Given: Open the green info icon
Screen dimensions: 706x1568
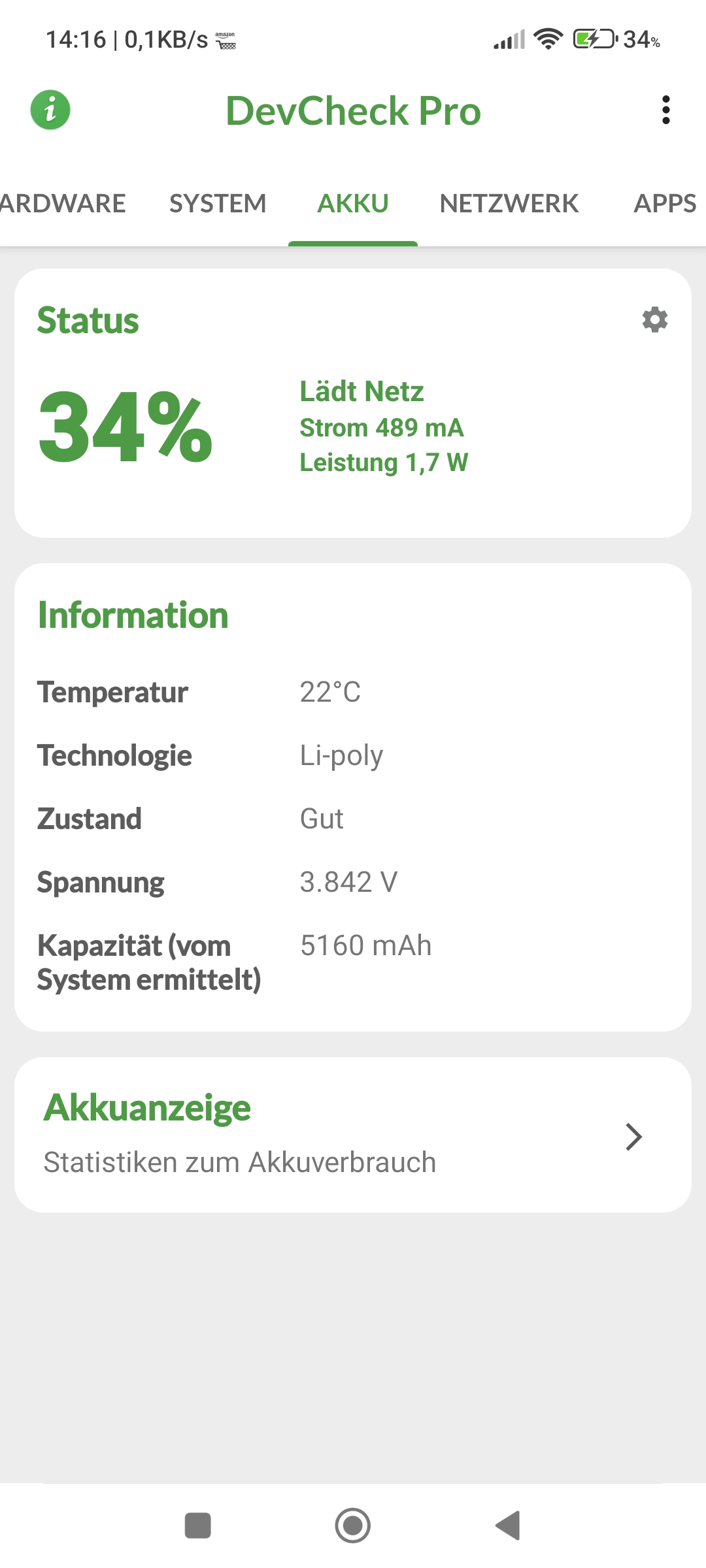Looking at the screenshot, I should click(x=50, y=110).
